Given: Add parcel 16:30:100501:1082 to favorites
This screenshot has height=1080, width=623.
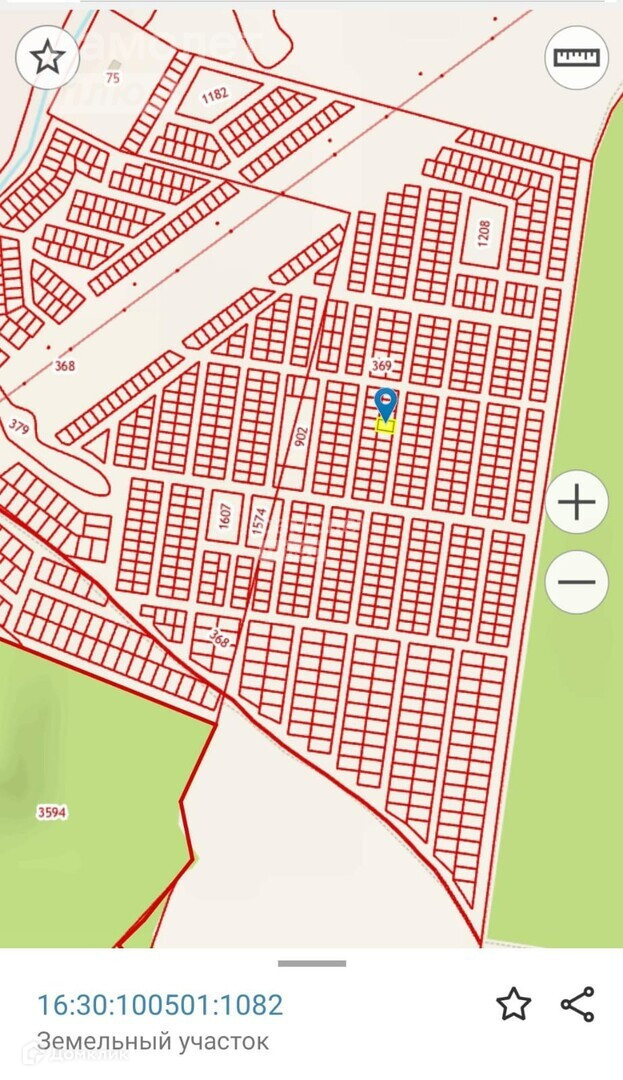Looking at the screenshot, I should click(x=513, y=1003).
